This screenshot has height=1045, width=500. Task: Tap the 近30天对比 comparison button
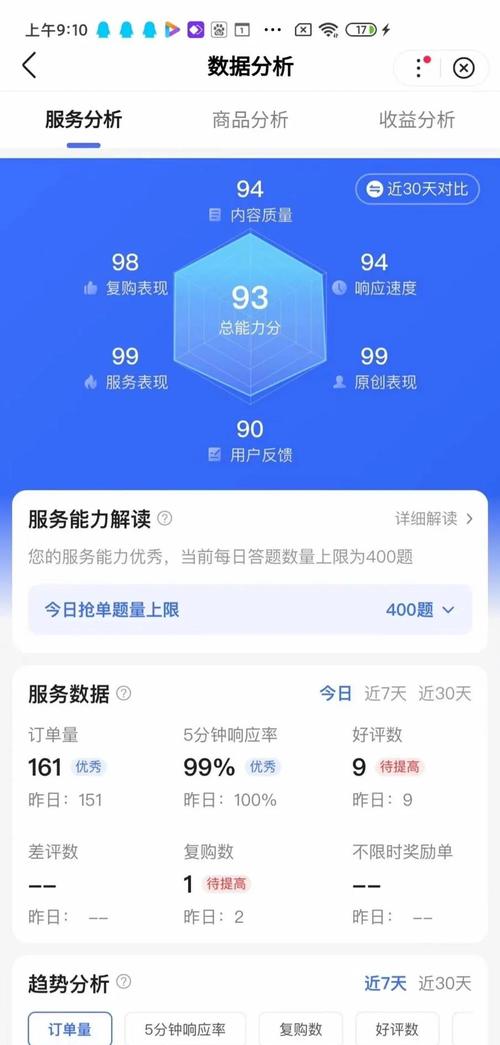coord(417,189)
